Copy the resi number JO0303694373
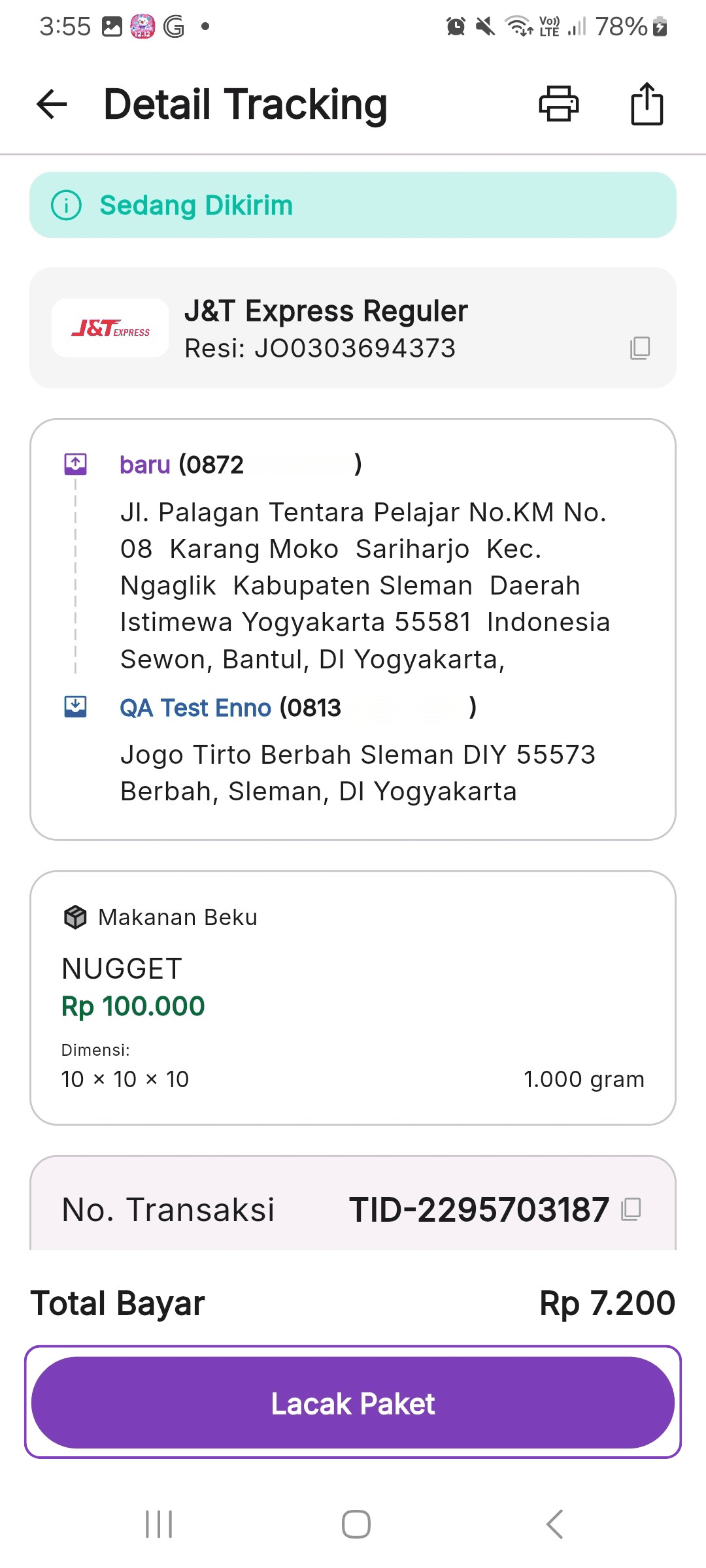Image resolution: width=706 pixels, height=1568 pixels. pos(639,349)
